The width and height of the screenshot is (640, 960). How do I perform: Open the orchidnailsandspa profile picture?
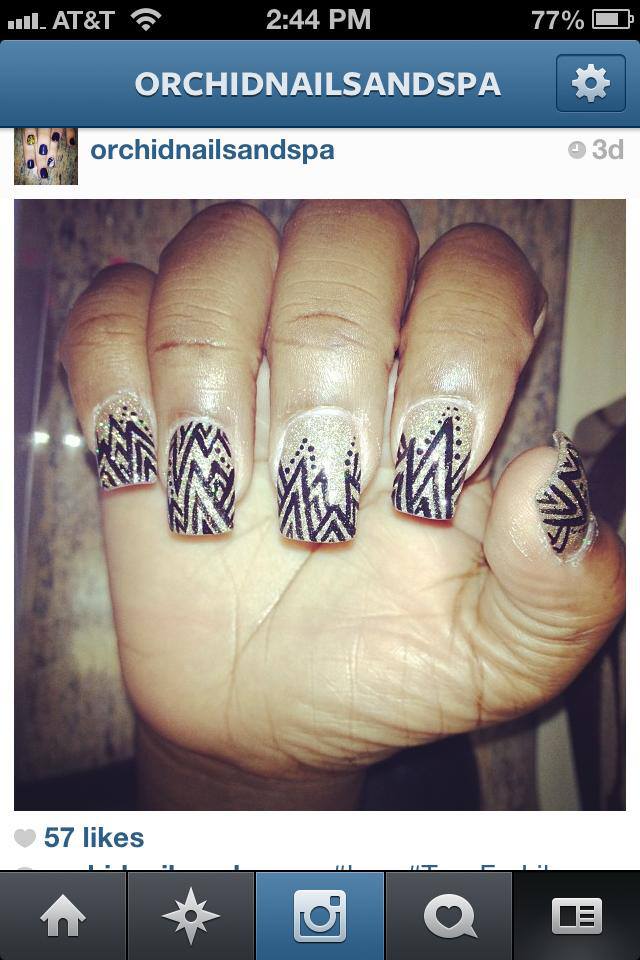pyautogui.click(x=46, y=156)
